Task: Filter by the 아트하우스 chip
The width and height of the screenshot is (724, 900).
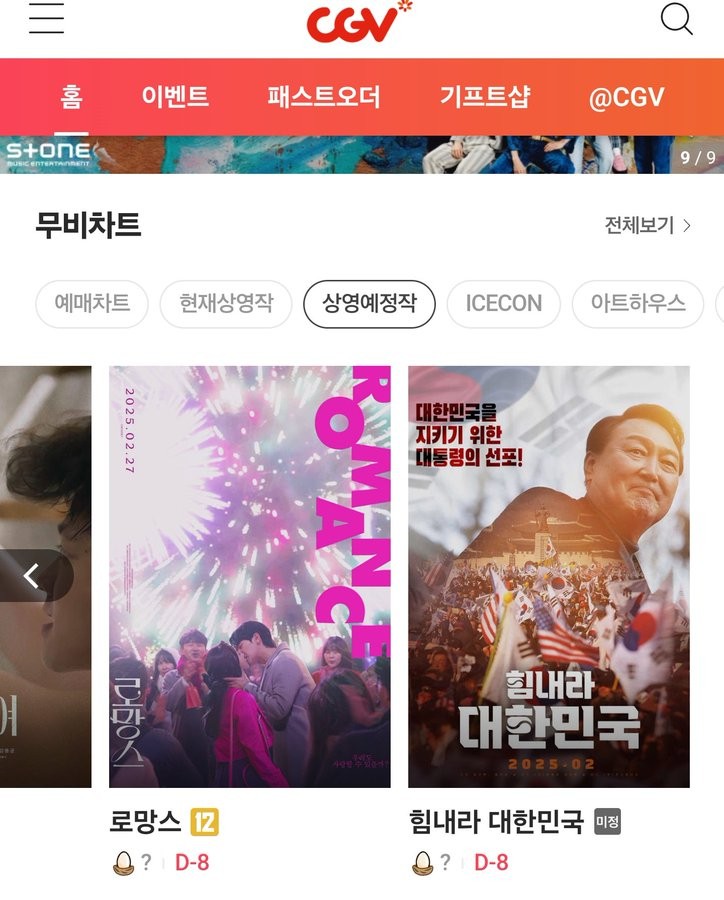Action: coord(638,304)
